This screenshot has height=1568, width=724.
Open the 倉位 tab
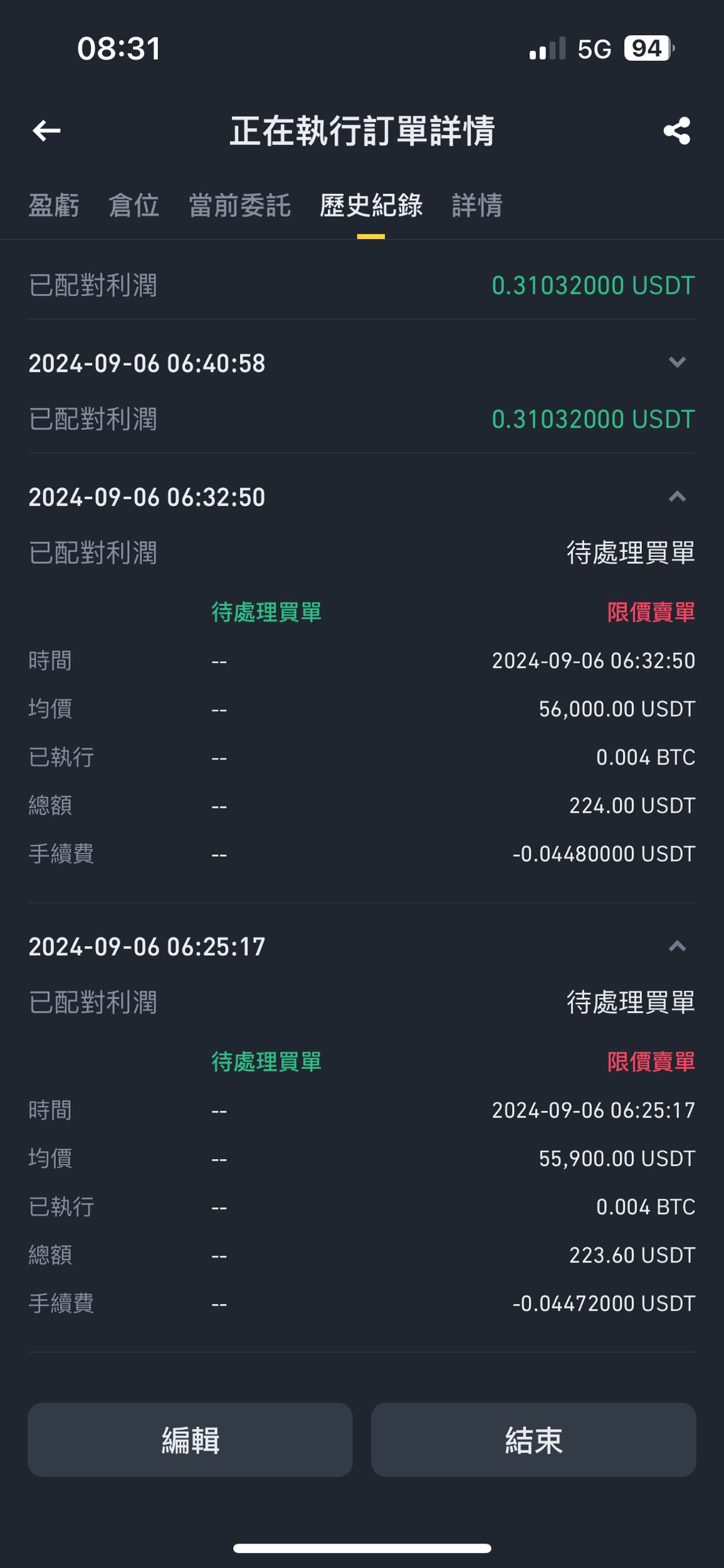(x=134, y=206)
